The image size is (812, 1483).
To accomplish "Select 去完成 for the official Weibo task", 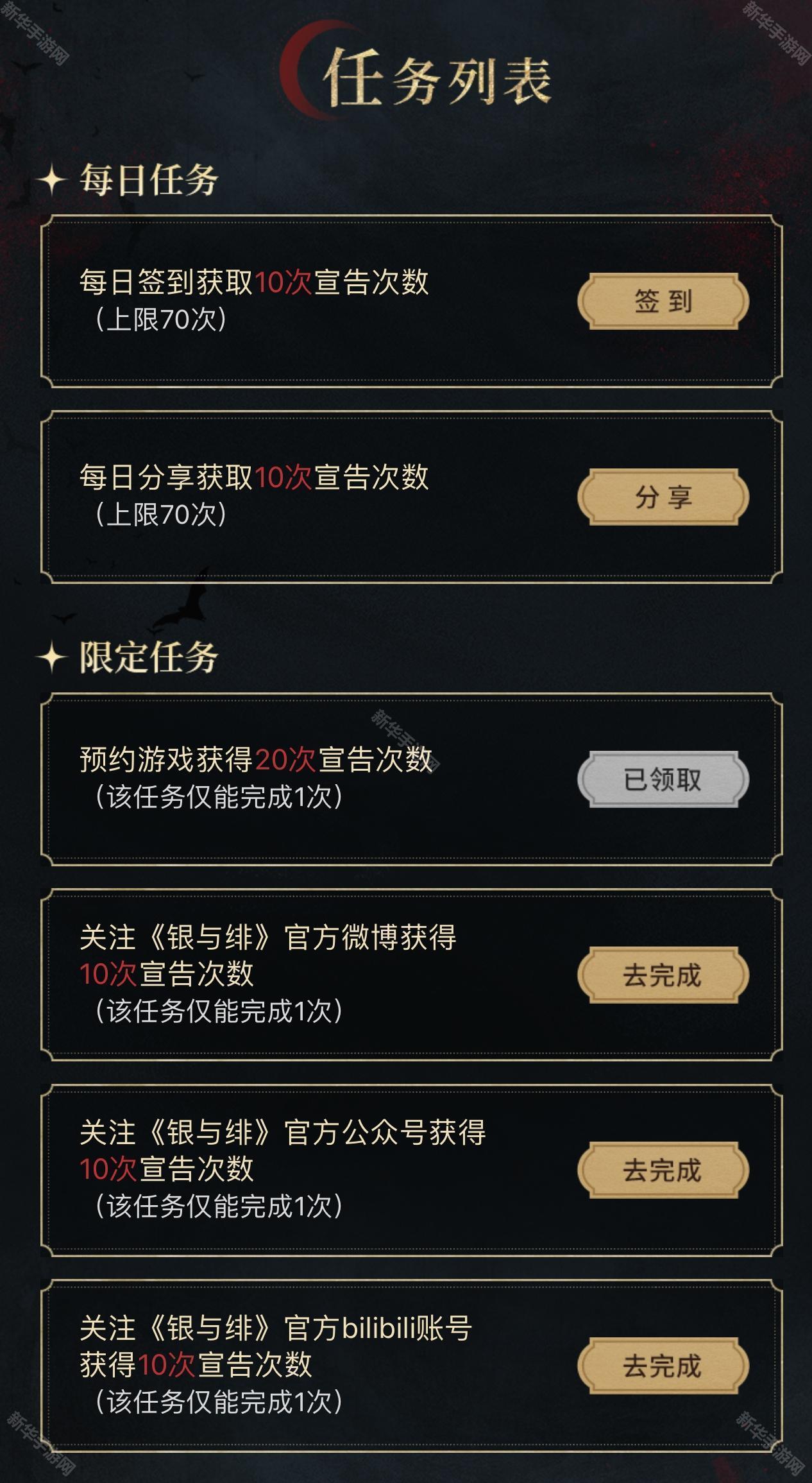I will click(x=663, y=975).
